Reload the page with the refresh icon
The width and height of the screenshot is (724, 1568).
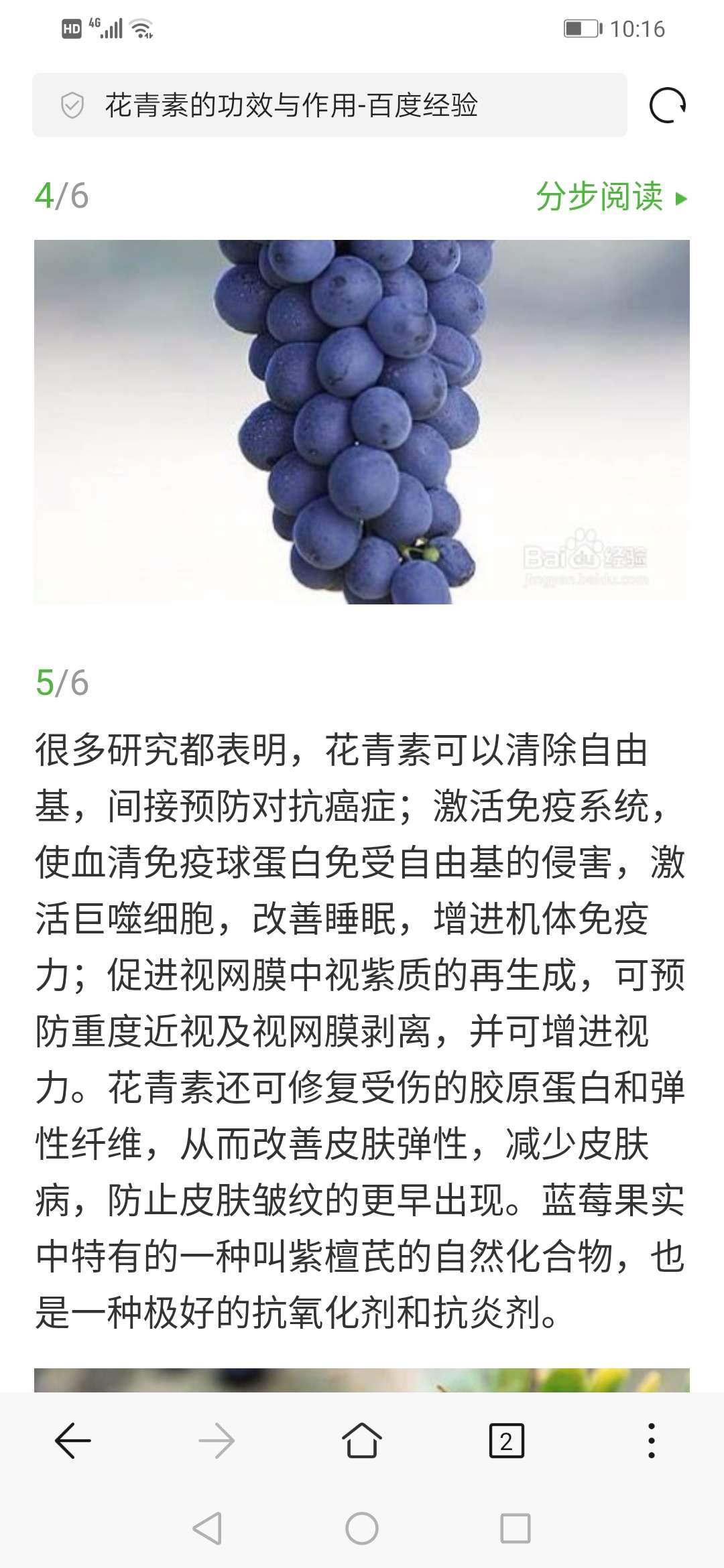click(668, 105)
